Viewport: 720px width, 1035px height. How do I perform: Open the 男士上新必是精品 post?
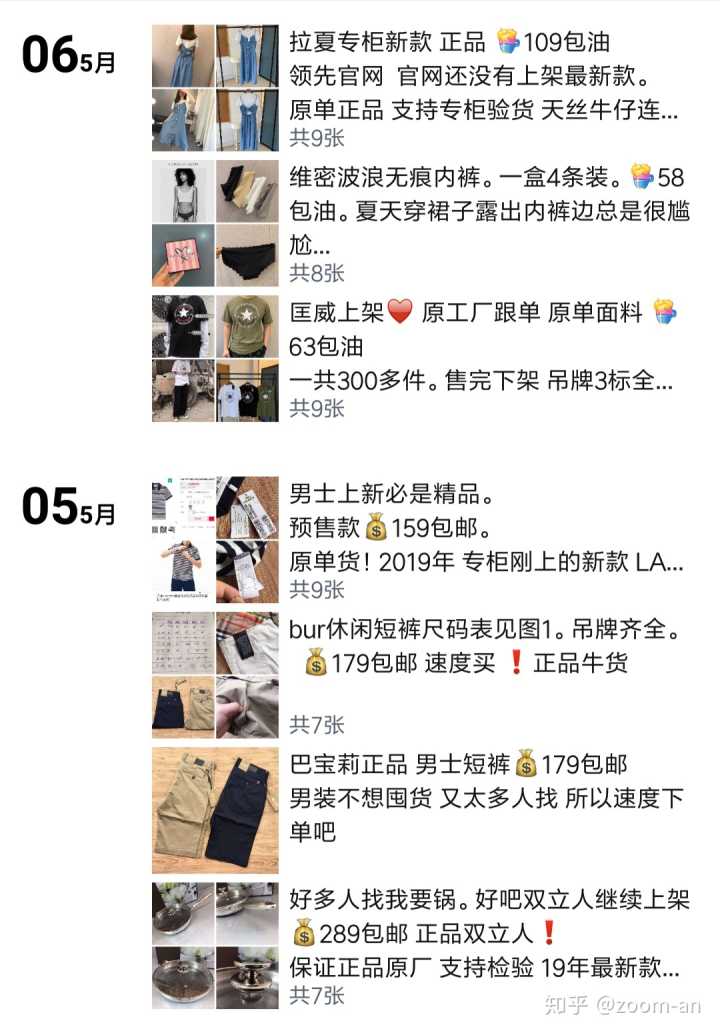(480, 527)
